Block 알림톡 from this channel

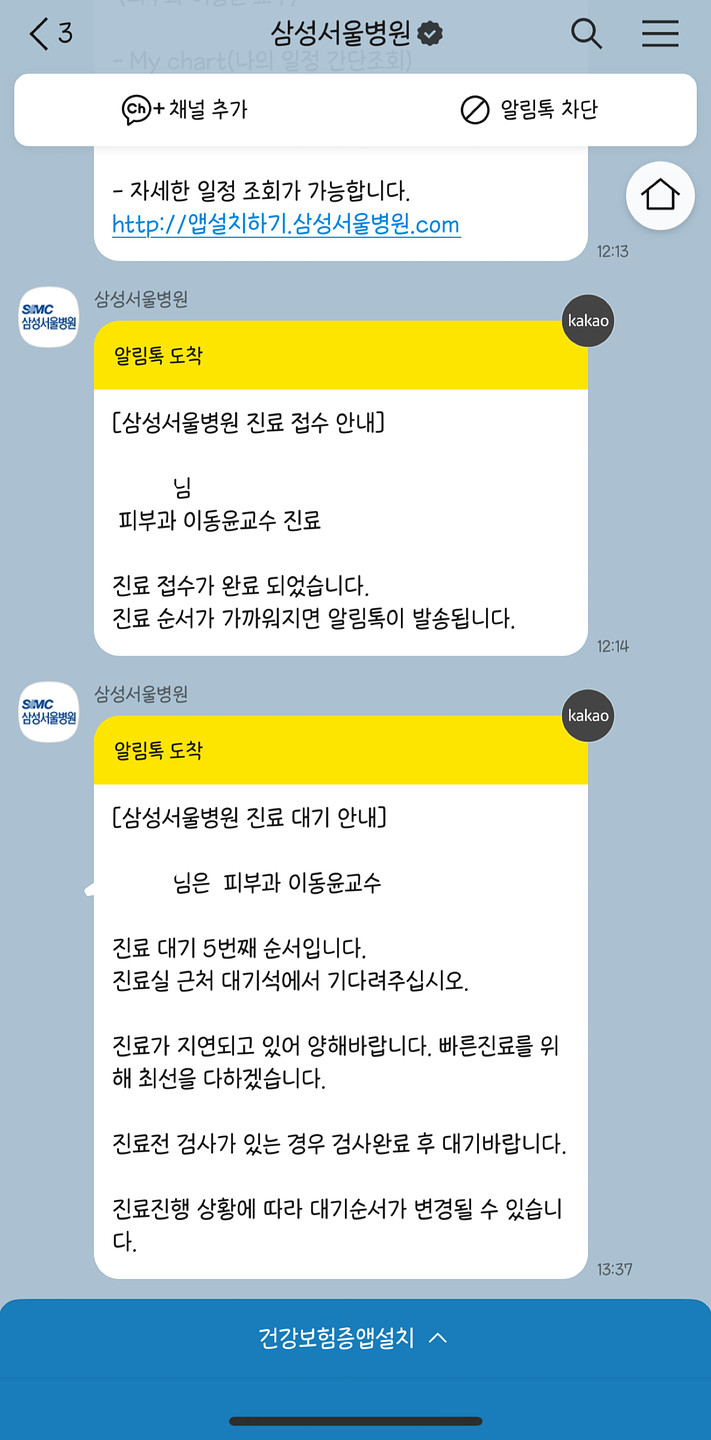pos(529,110)
